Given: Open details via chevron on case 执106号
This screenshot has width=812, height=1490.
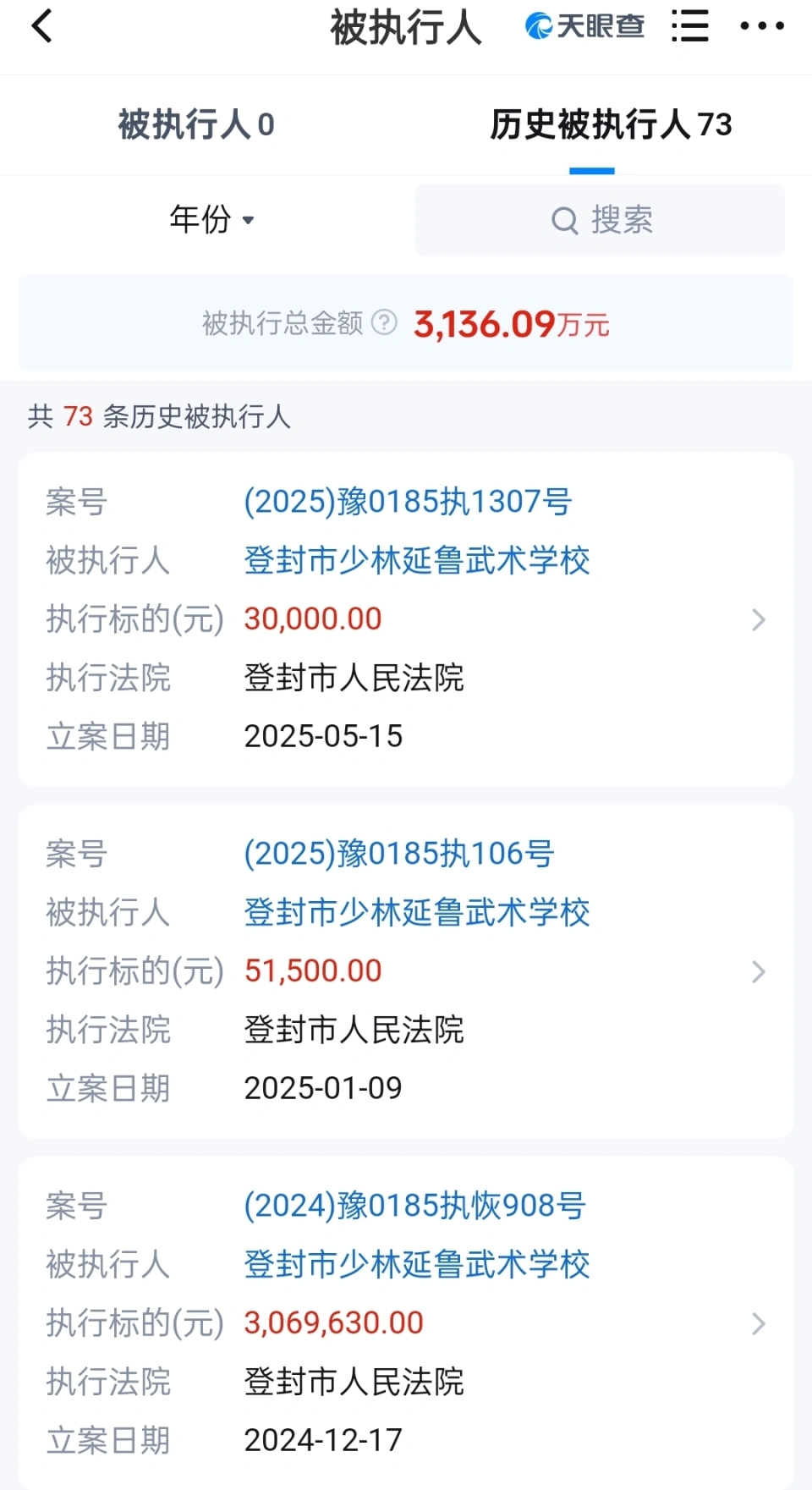Looking at the screenshot, I should pos(758,971).
